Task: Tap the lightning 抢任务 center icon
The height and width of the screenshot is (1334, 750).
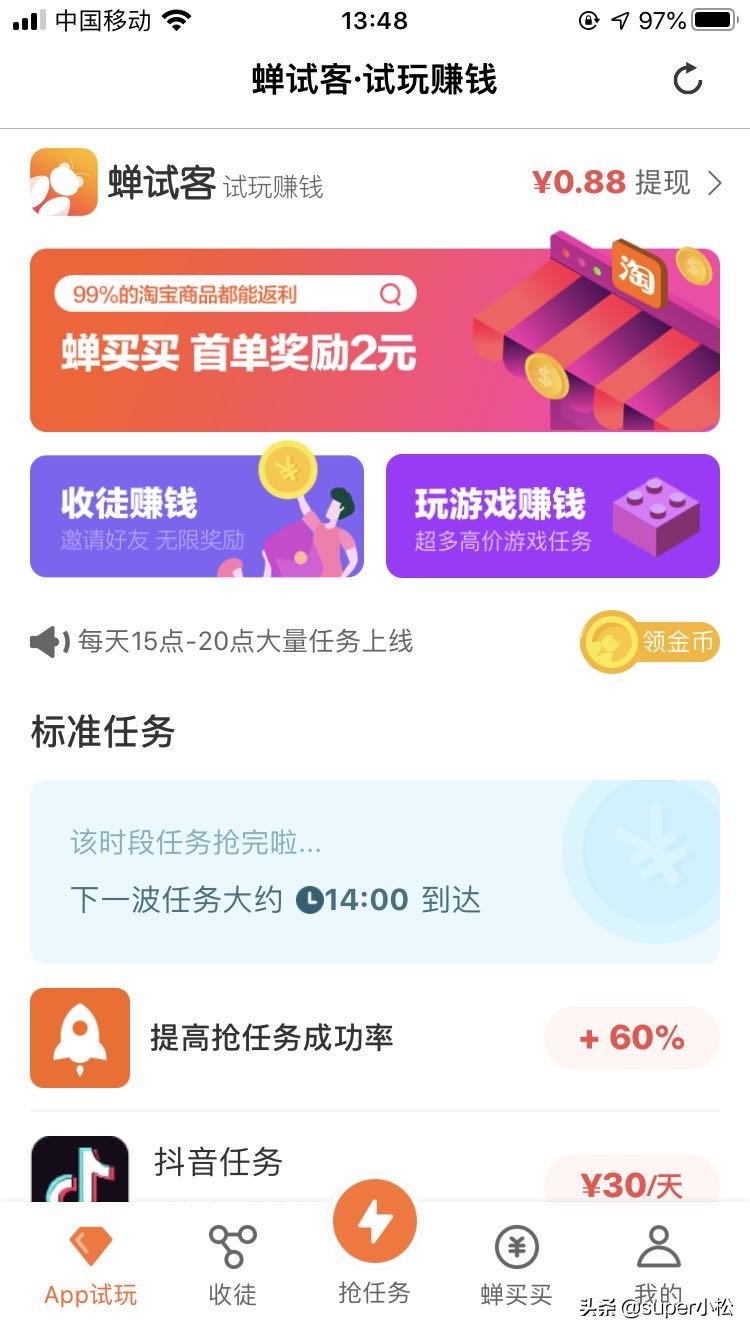Action: tap(375, 1220)
